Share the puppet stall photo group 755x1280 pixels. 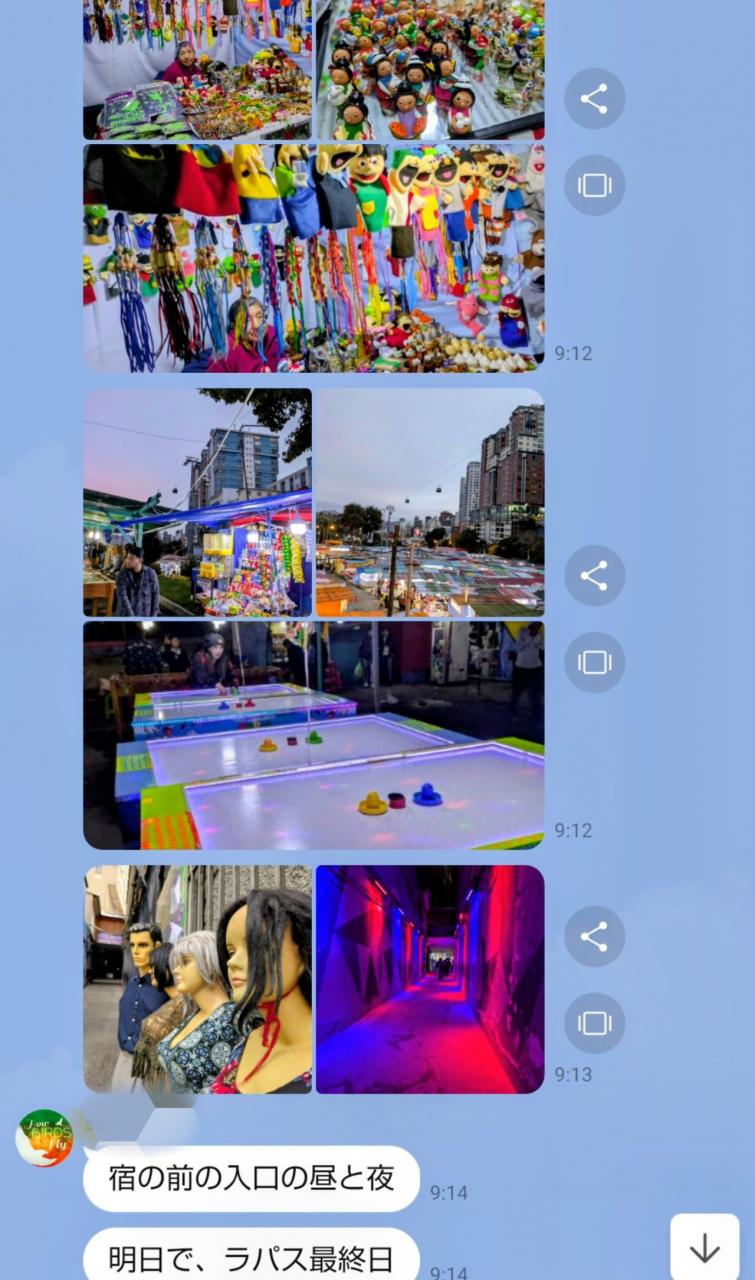pos(594,98)
